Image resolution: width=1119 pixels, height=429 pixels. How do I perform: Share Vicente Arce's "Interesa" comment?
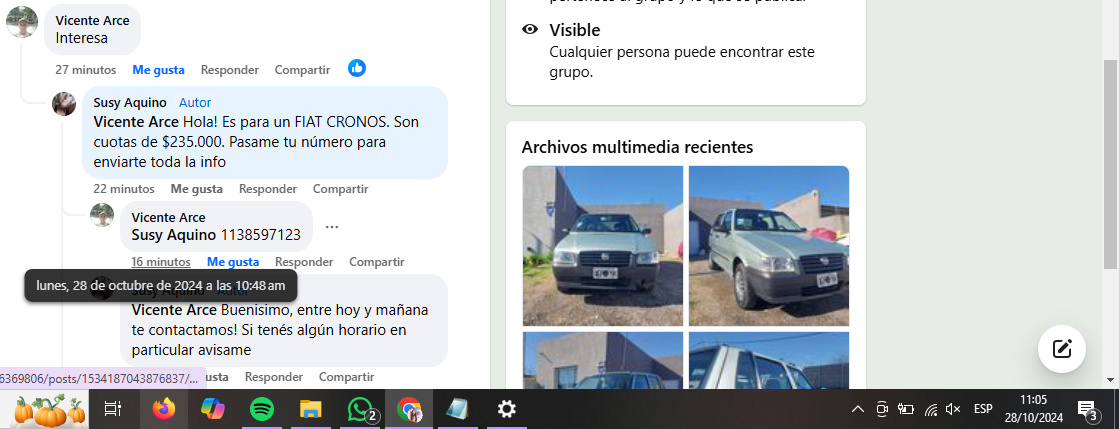pos(302,70)
